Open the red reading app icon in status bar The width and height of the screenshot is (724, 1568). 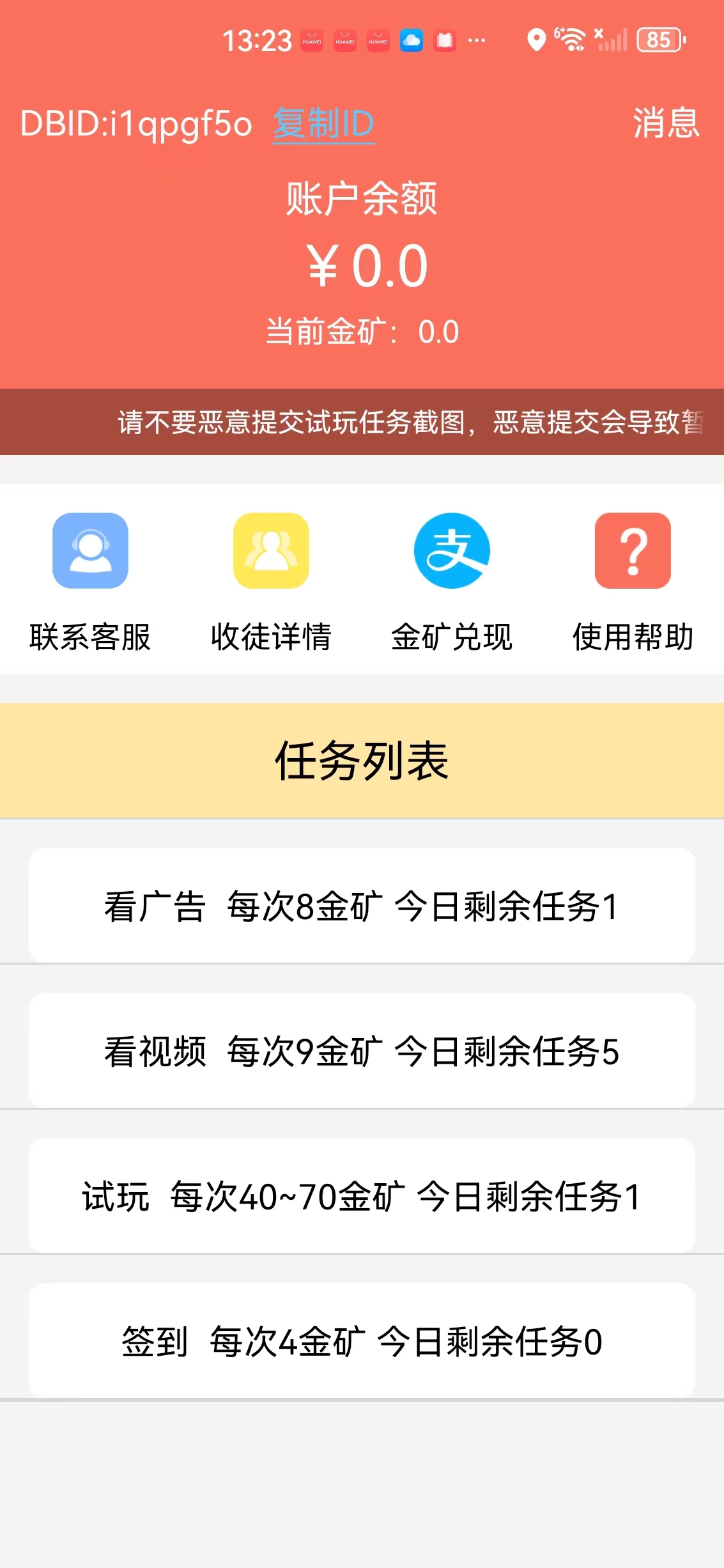point(444,40)
